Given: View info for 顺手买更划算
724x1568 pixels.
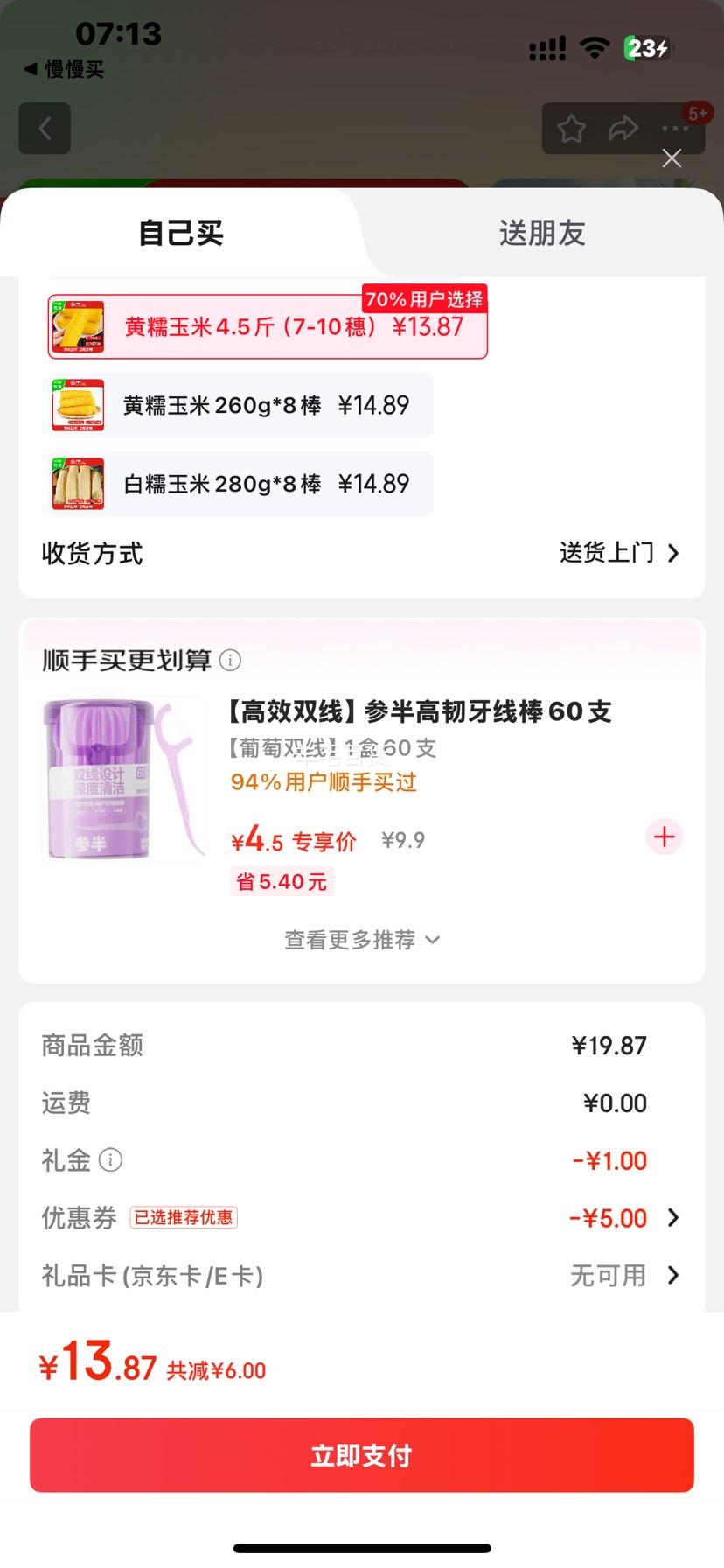Looking at the screenshot, I should (230, 661).
